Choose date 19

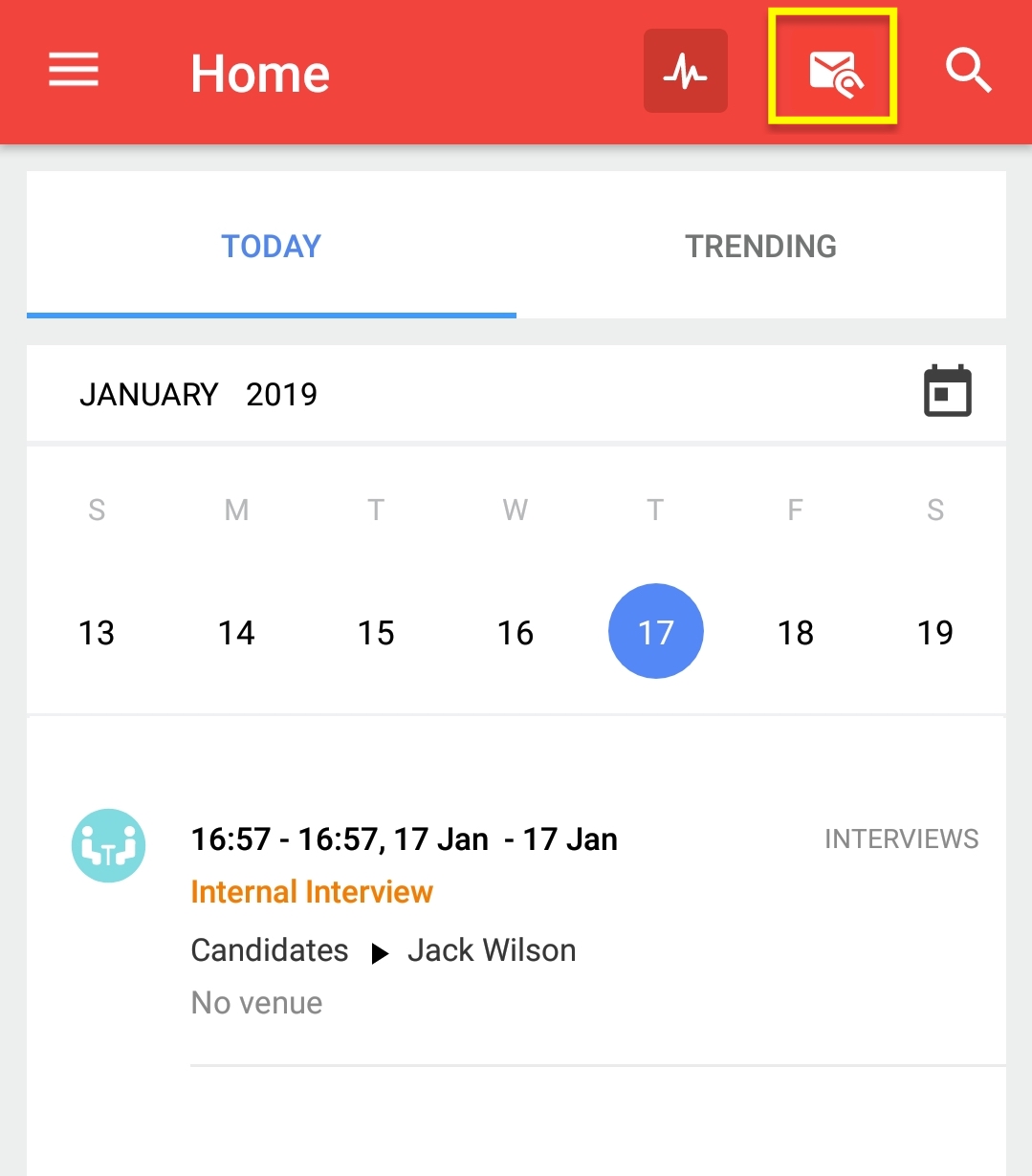935,632
